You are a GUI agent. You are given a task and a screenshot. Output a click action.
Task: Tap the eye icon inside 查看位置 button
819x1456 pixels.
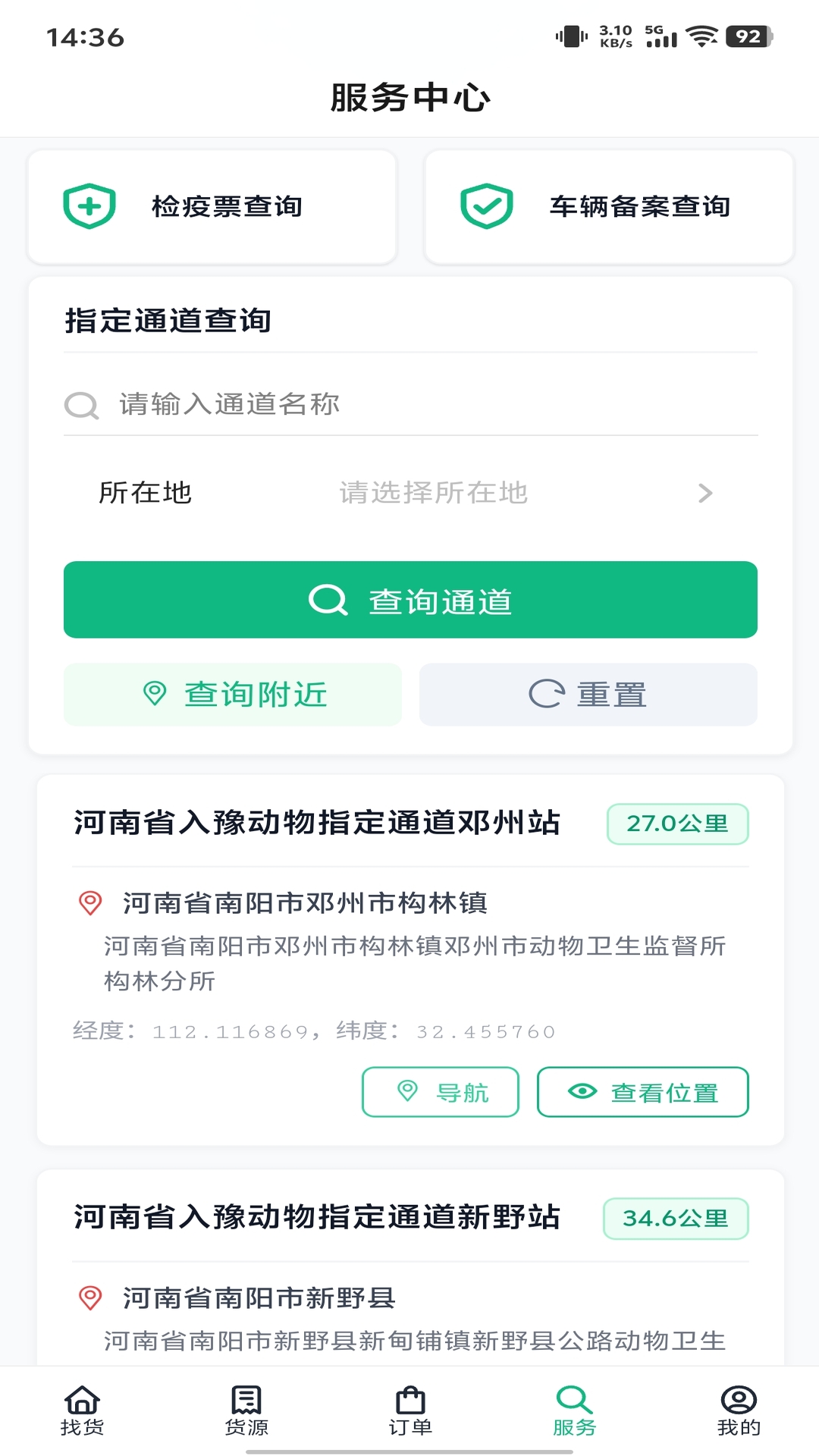tap(580, 1092)
